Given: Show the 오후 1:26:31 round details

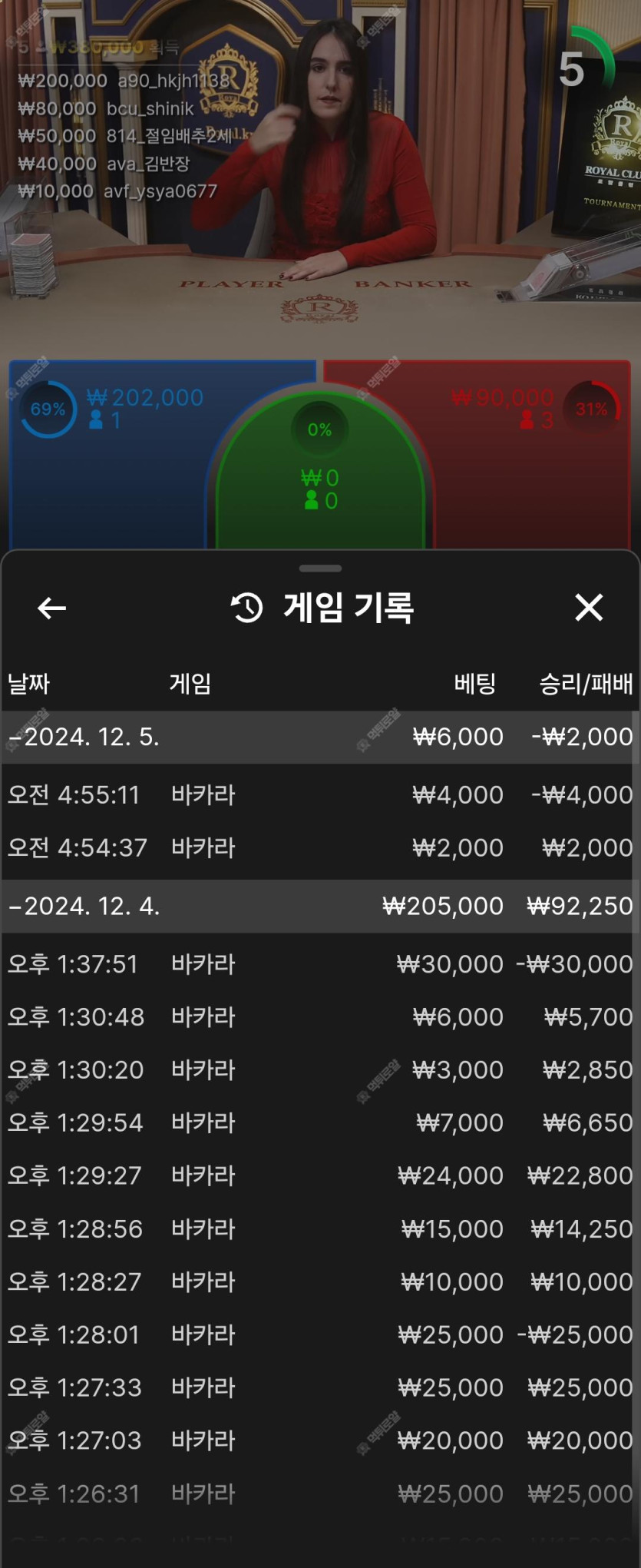Looking at the screenshot, I should pos(320,1493).
